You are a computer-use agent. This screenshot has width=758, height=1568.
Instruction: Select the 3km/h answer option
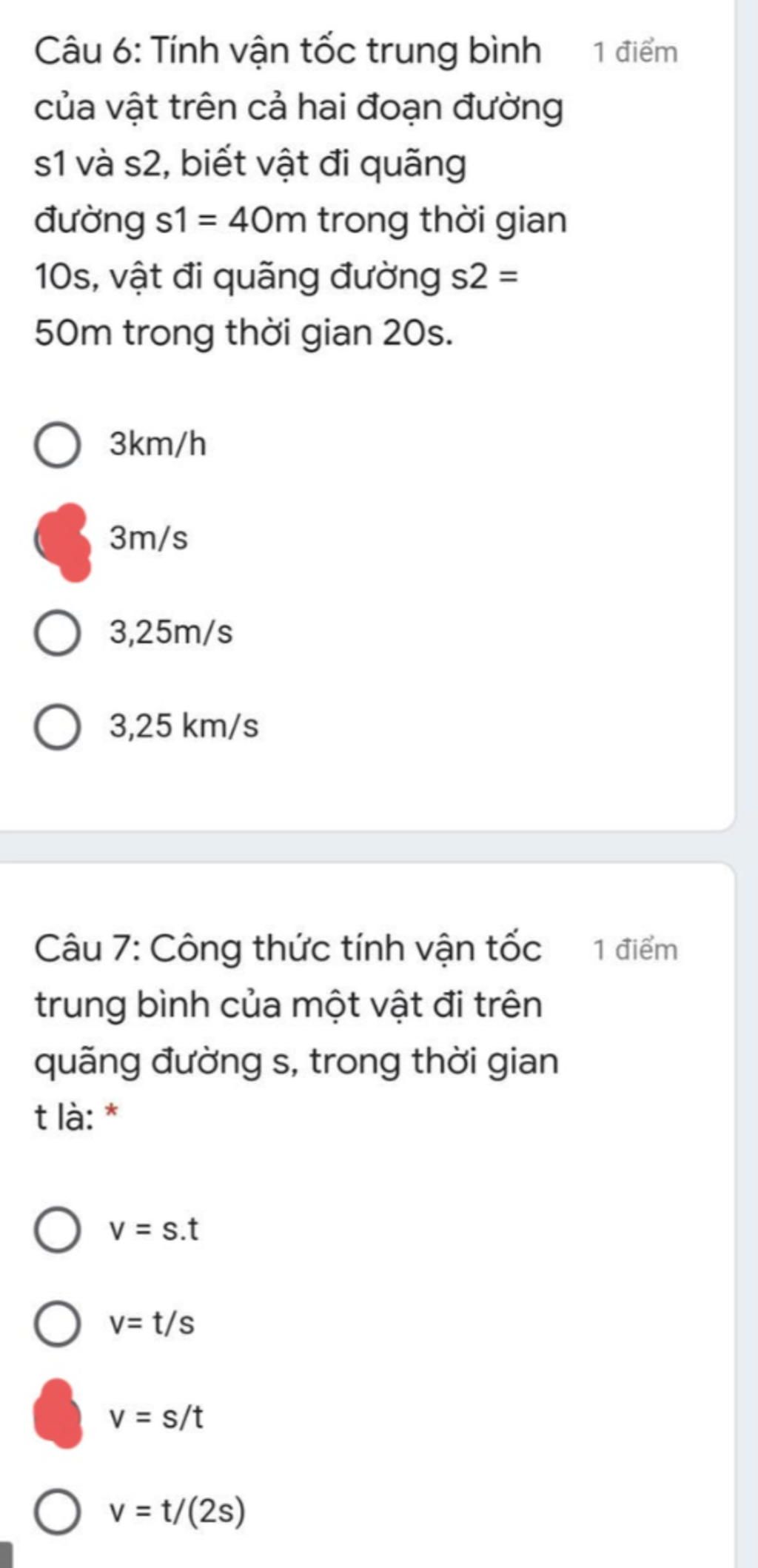[56, 444]
